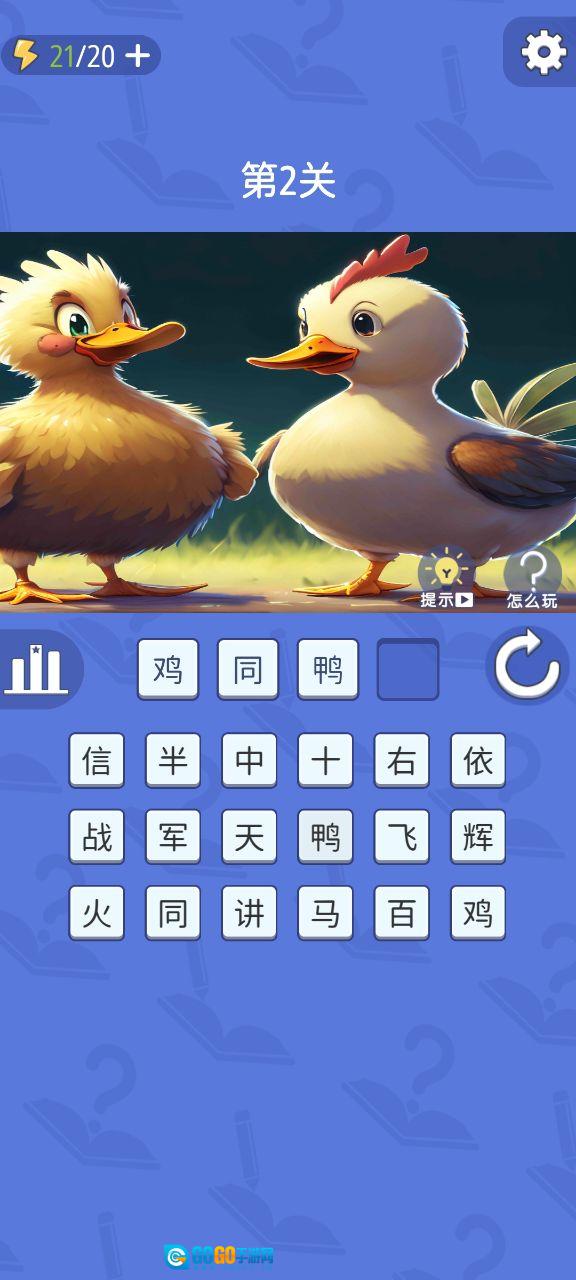Choose the 中 character tile

point(249,761)
